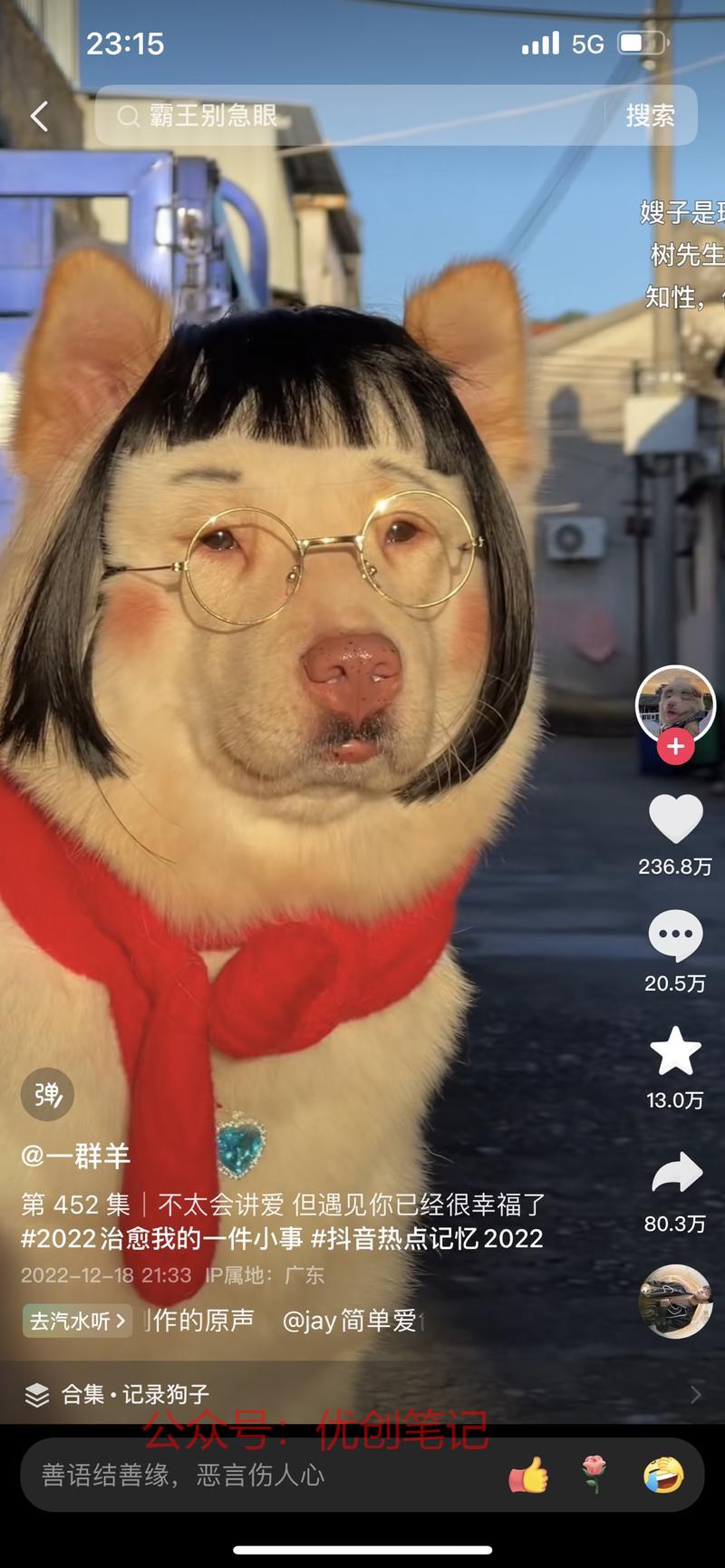Screen dimensions: 725x1568
Task: Send the thumbs-up emoji quick reaction
Action: point(528,1476)
